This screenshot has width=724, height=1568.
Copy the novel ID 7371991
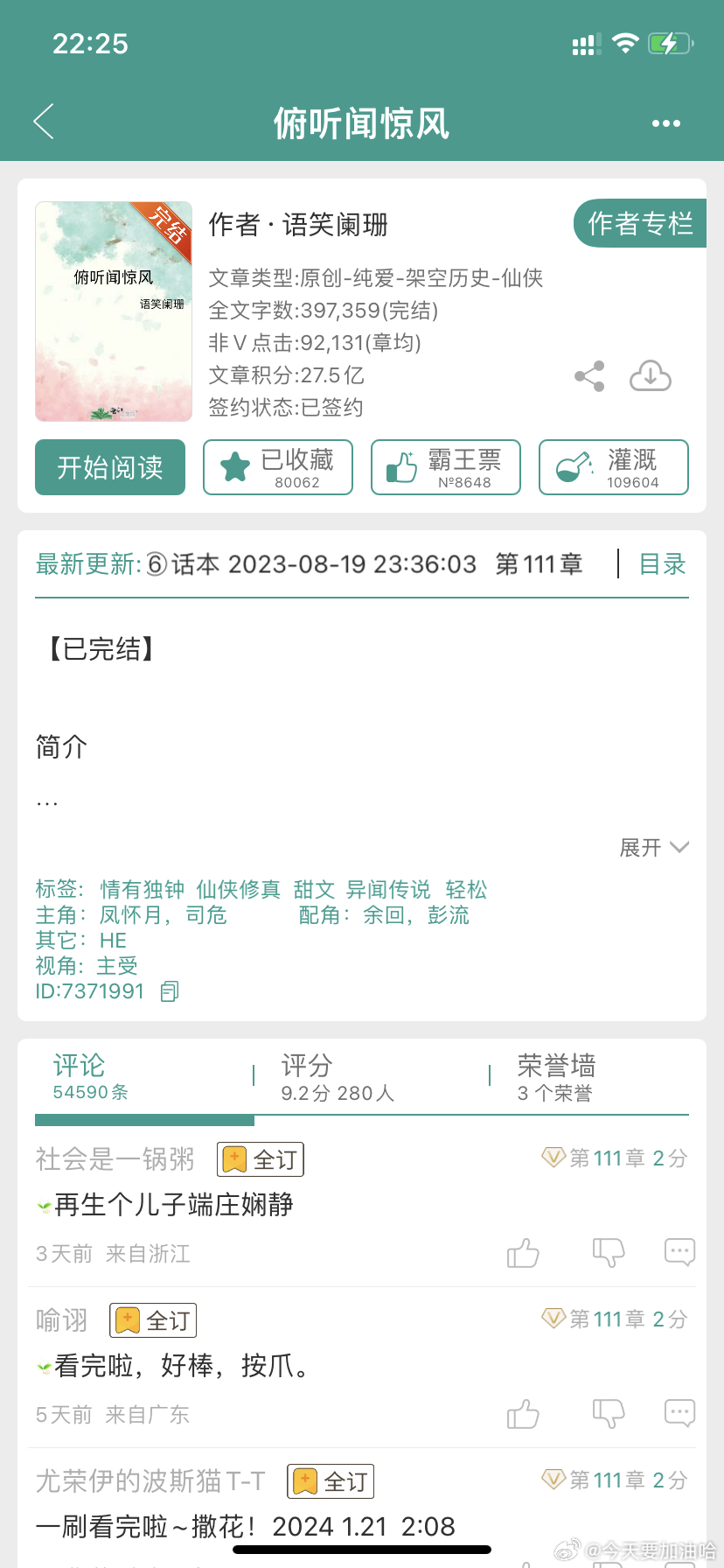point(170,991)
